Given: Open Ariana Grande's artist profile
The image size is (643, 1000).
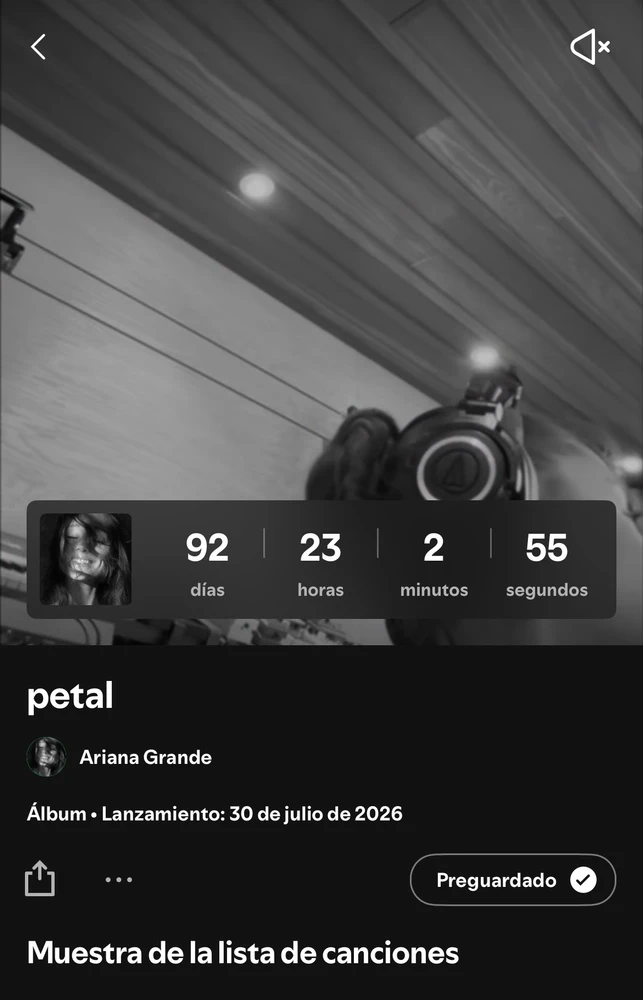Looking at the screenshot, I should coord(145,757).
